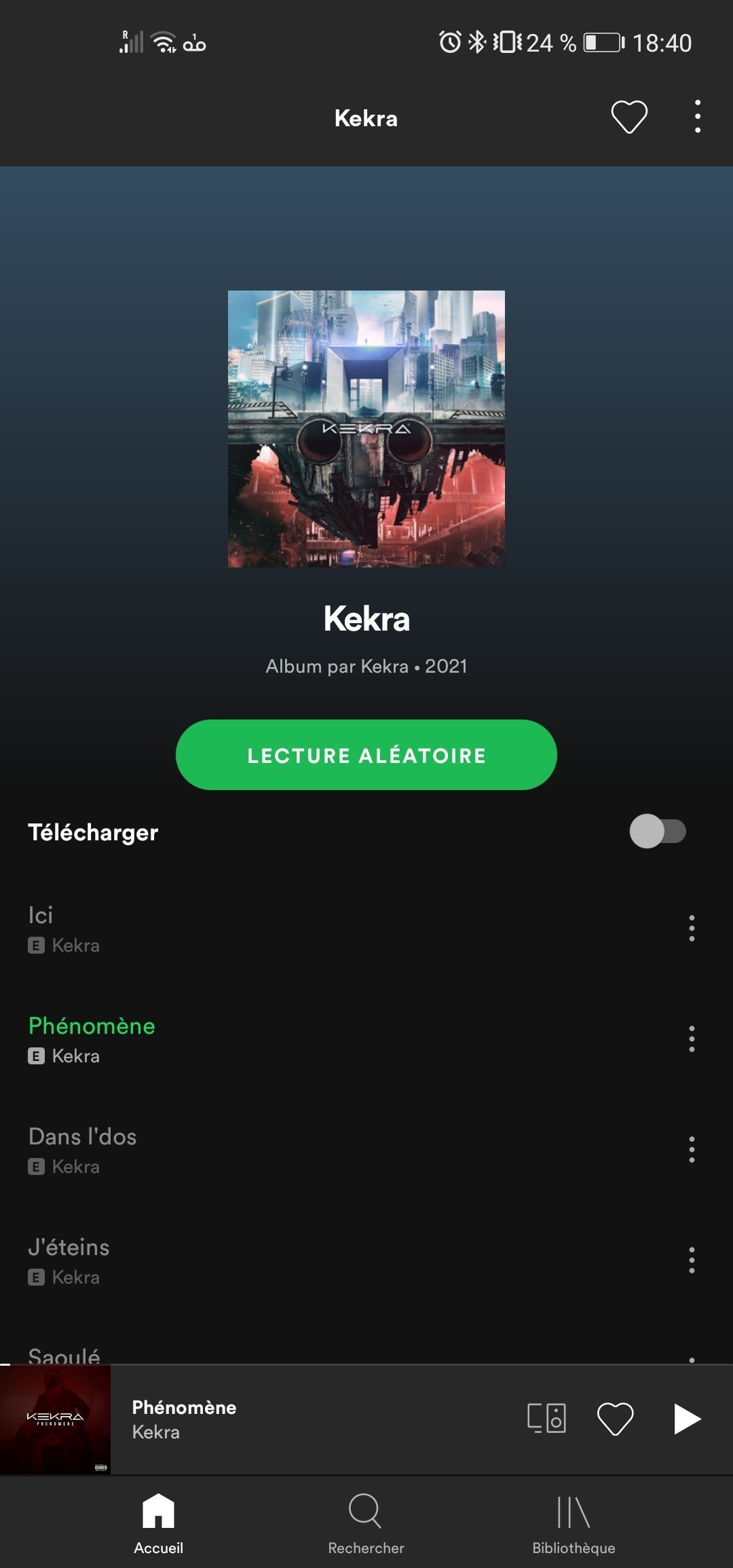Like the Kekra album with the header heart
This screenshot has width=733, height=1568.
(x=629, y=117)
